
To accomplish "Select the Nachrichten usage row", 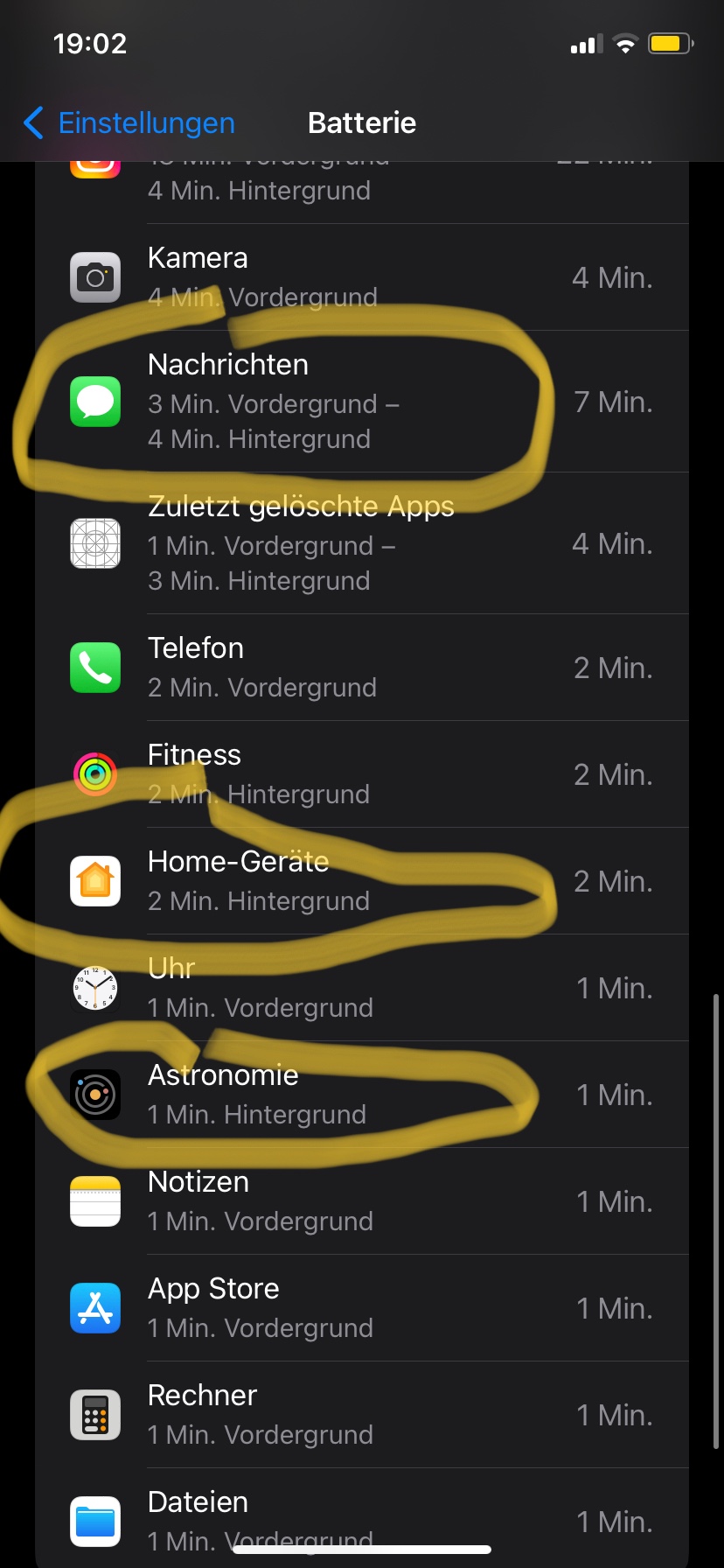I will (x=362, y=402).
